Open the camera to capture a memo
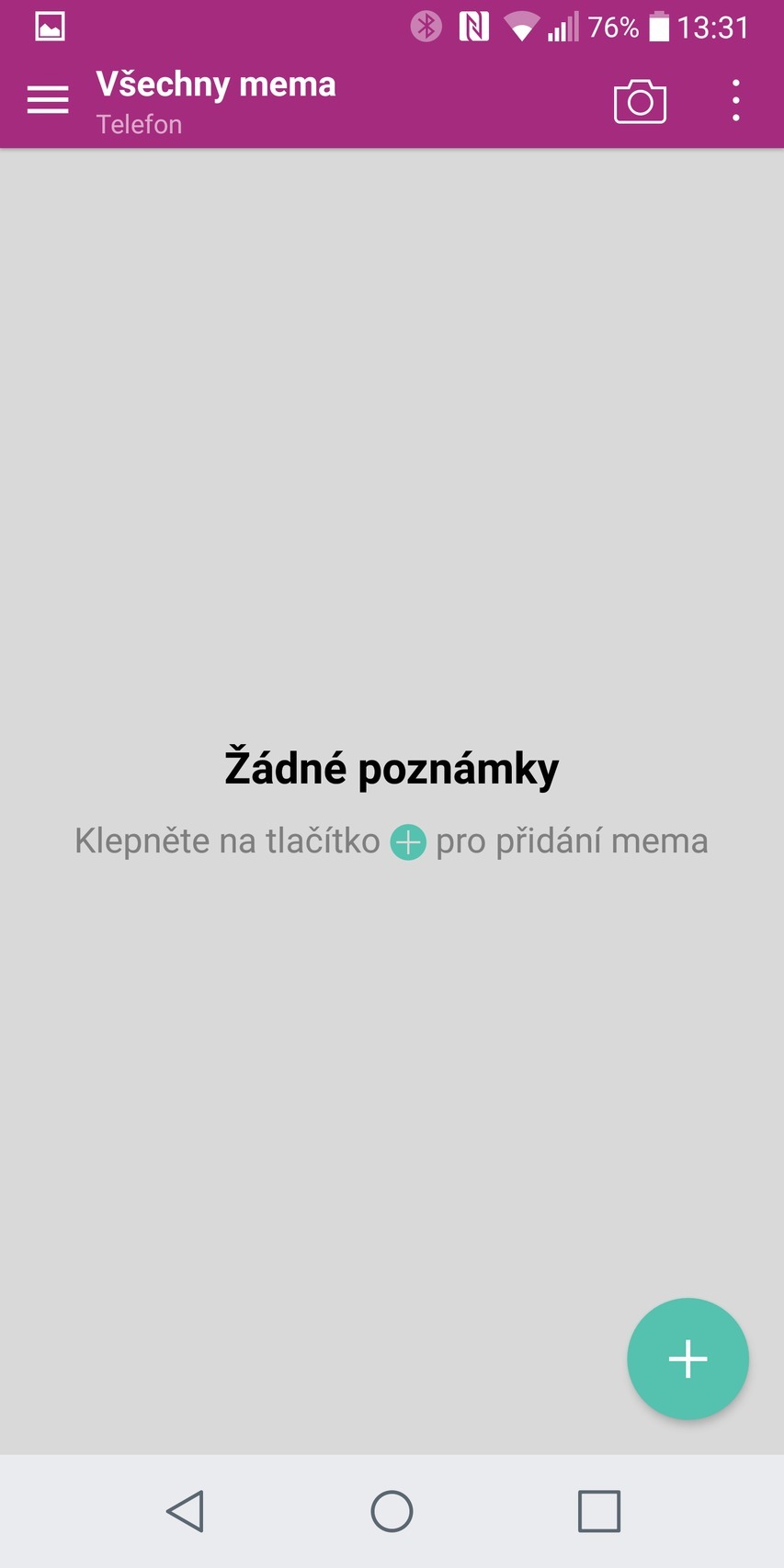 tap(640, 101)
